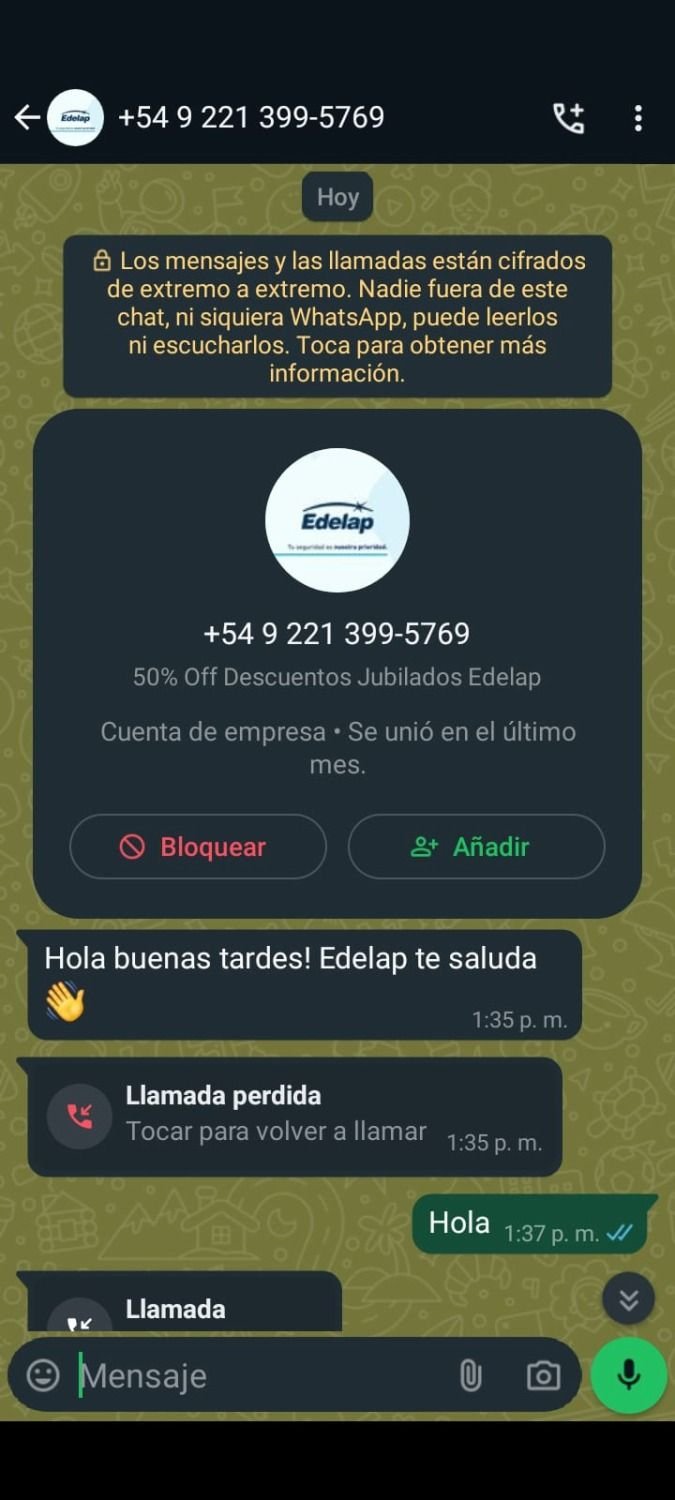675x1500 pixels.
Task: Block this Edelap business contact
Action: 198,847
